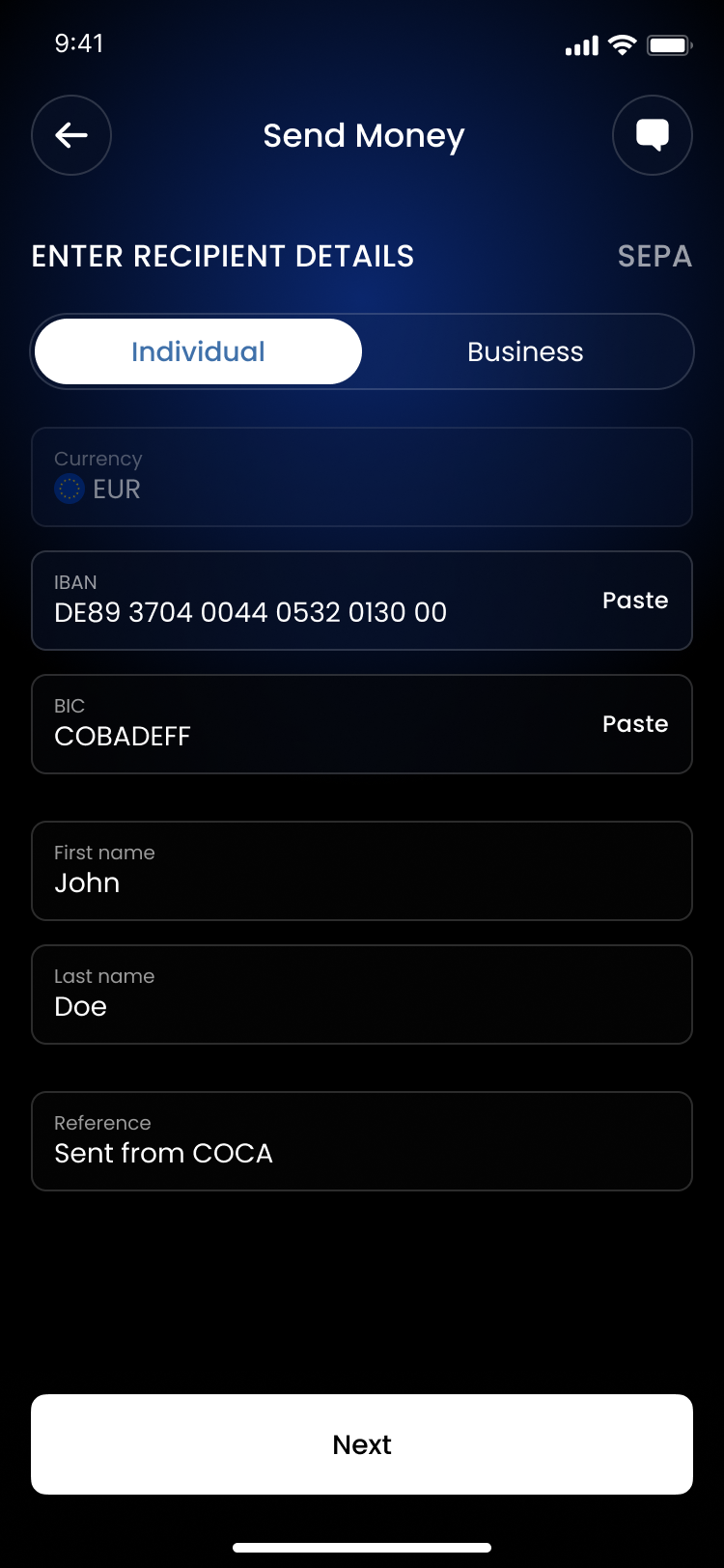724x1568 pixels.
Task: Open the EUR currency field
Action: [362, 477]
